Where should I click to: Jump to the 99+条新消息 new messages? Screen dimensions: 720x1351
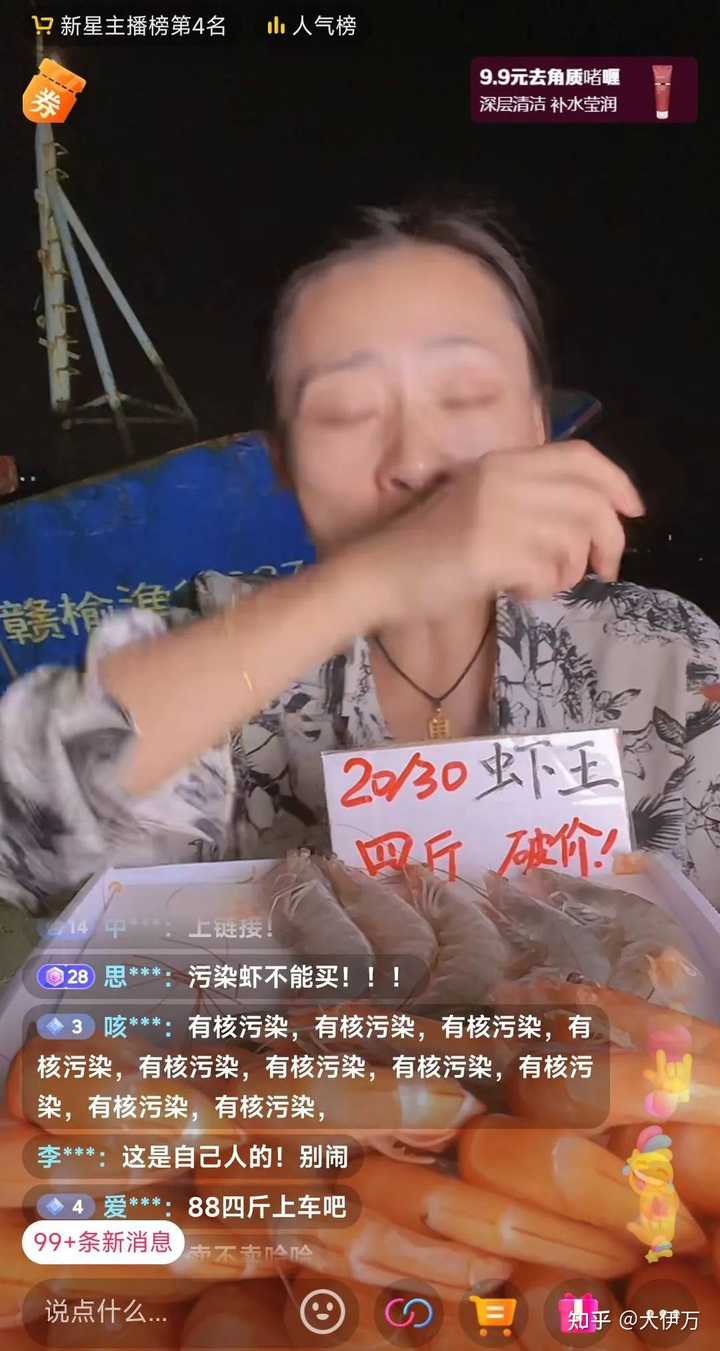tap(103, 1243)
